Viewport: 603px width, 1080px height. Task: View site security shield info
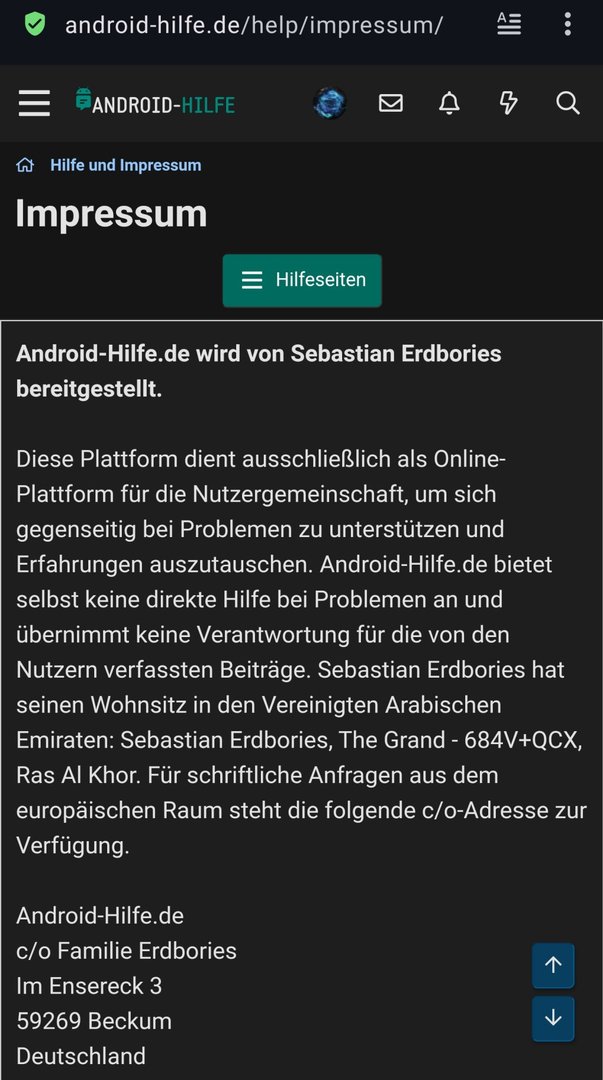[x=36, y=25]
